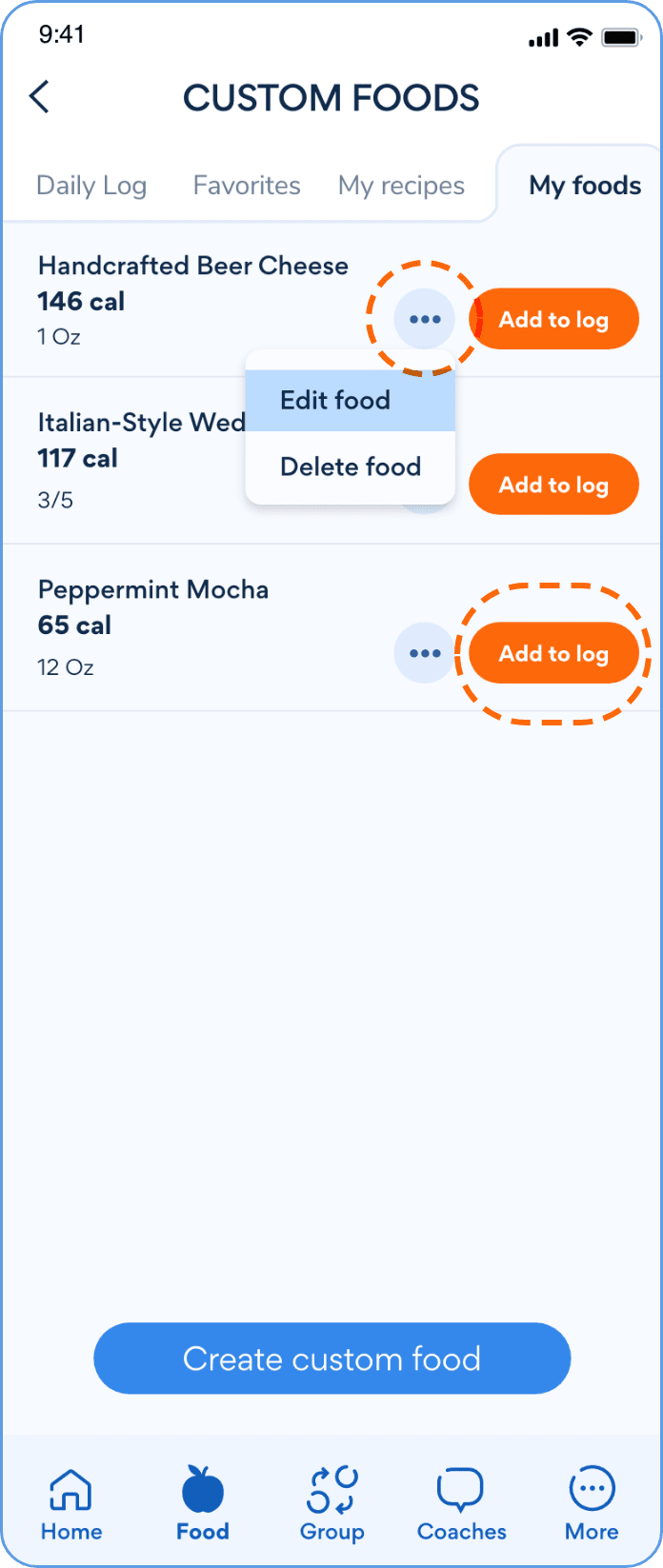Add Peppermint Mocha to log

554,653
